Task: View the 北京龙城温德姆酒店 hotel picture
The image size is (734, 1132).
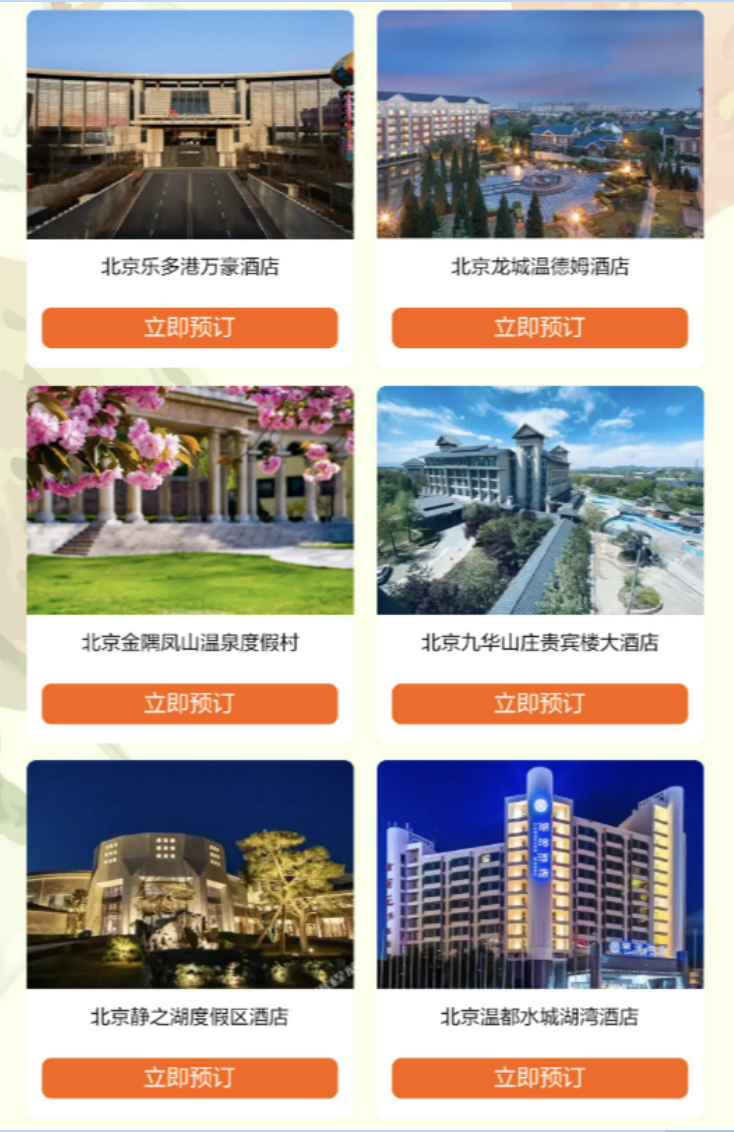Action: [539, 125]
